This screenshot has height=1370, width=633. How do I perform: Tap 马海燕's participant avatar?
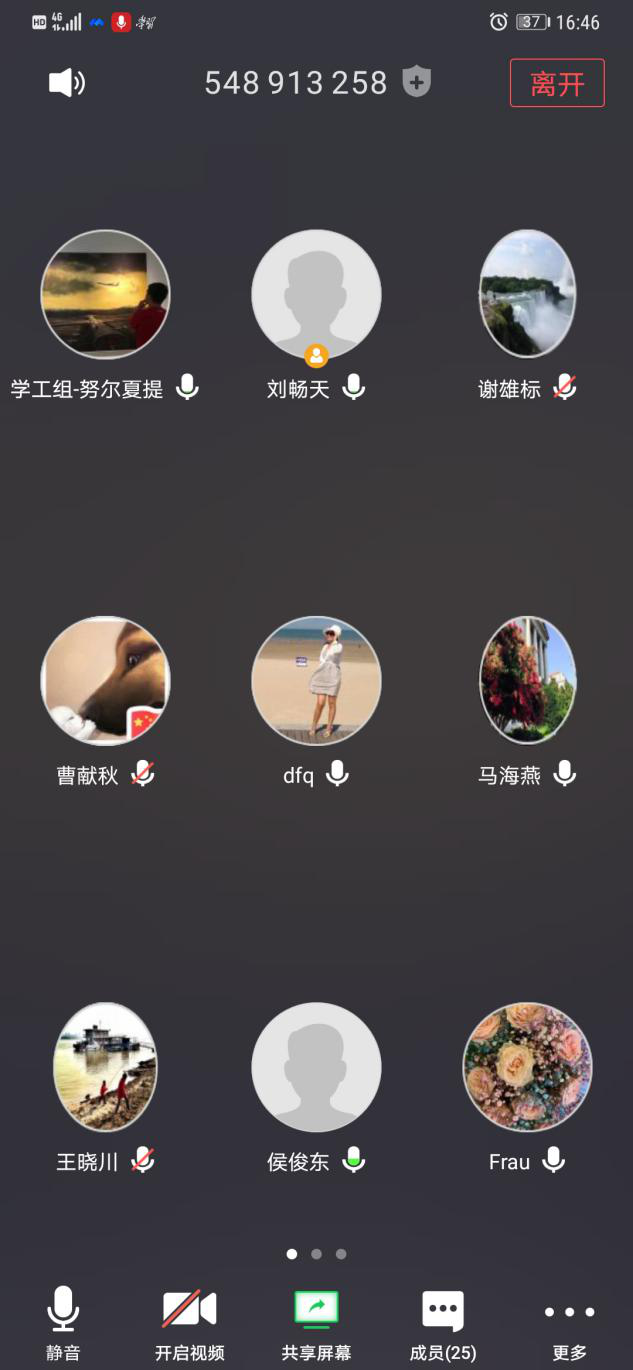pyautogui.click(x=527, y=680)
